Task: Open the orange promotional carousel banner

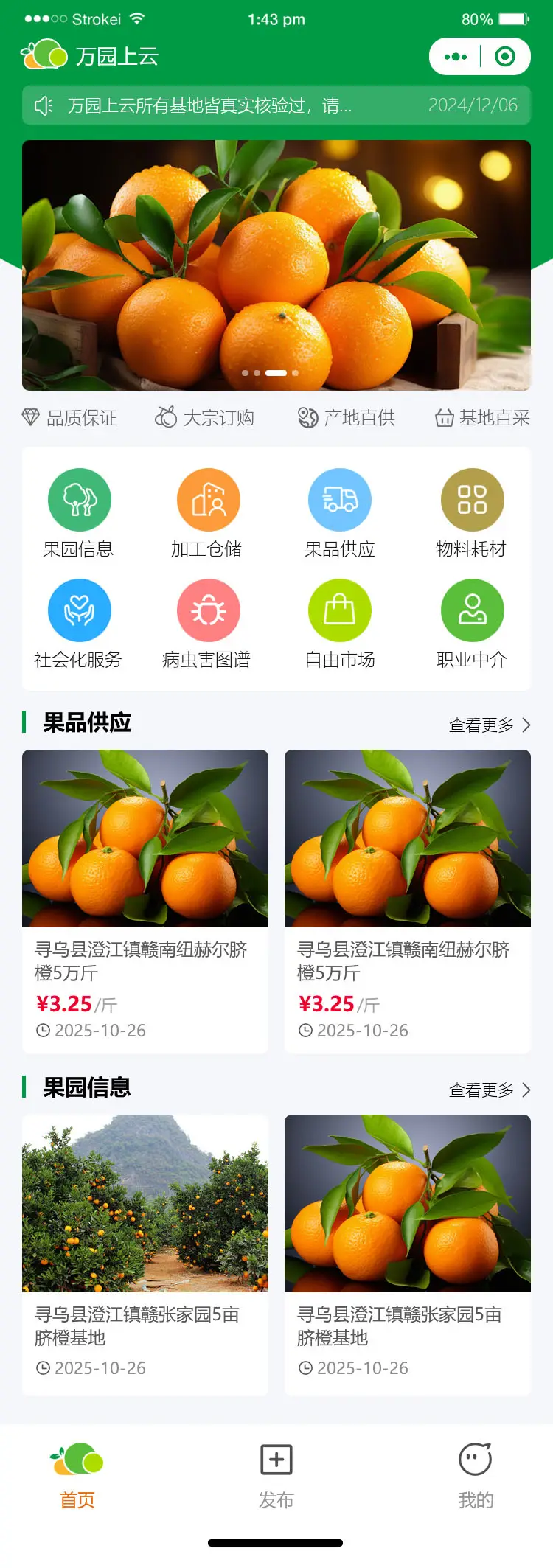Action: coord(276,265)
